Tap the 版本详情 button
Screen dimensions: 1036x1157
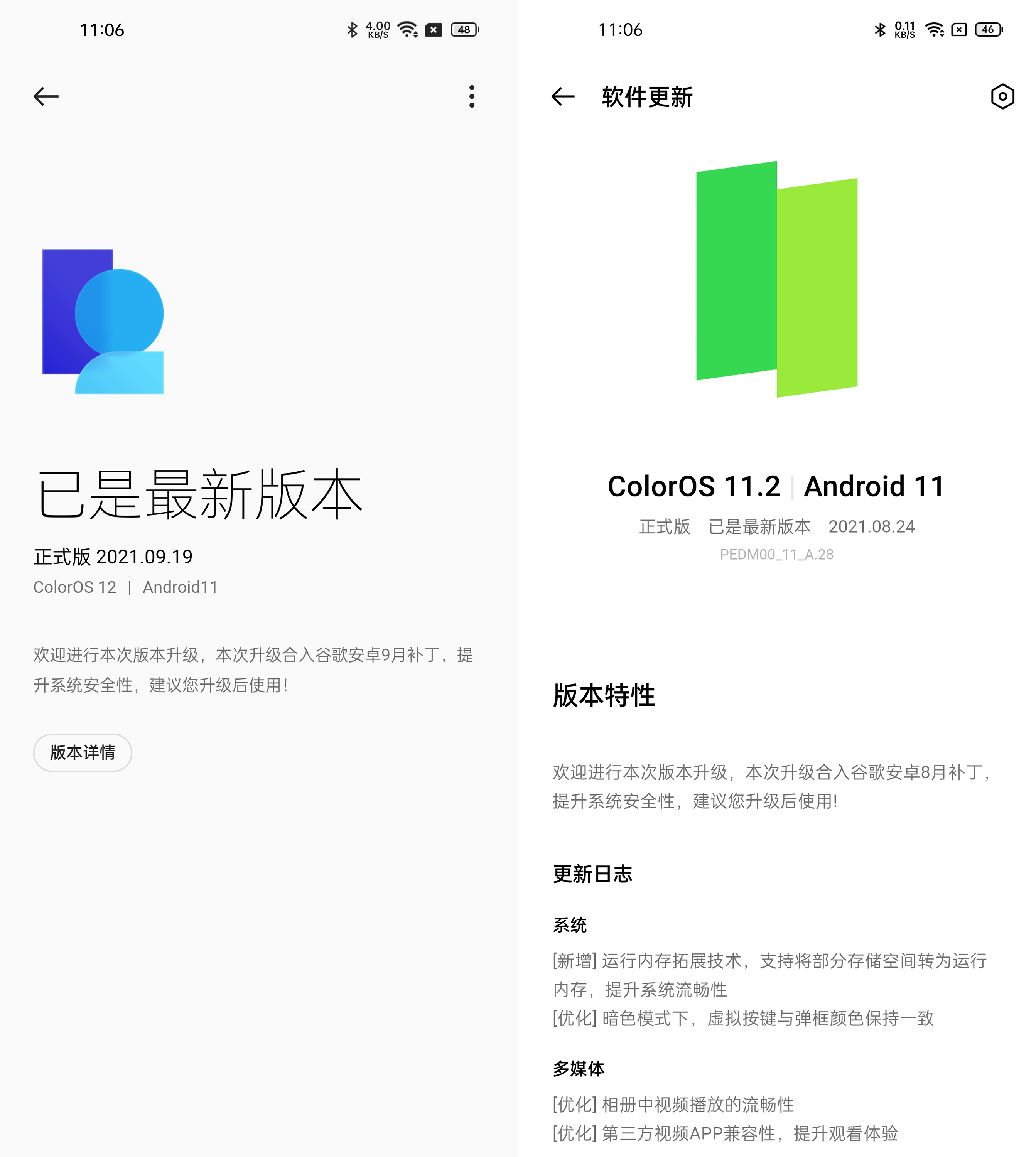point(83,752)
